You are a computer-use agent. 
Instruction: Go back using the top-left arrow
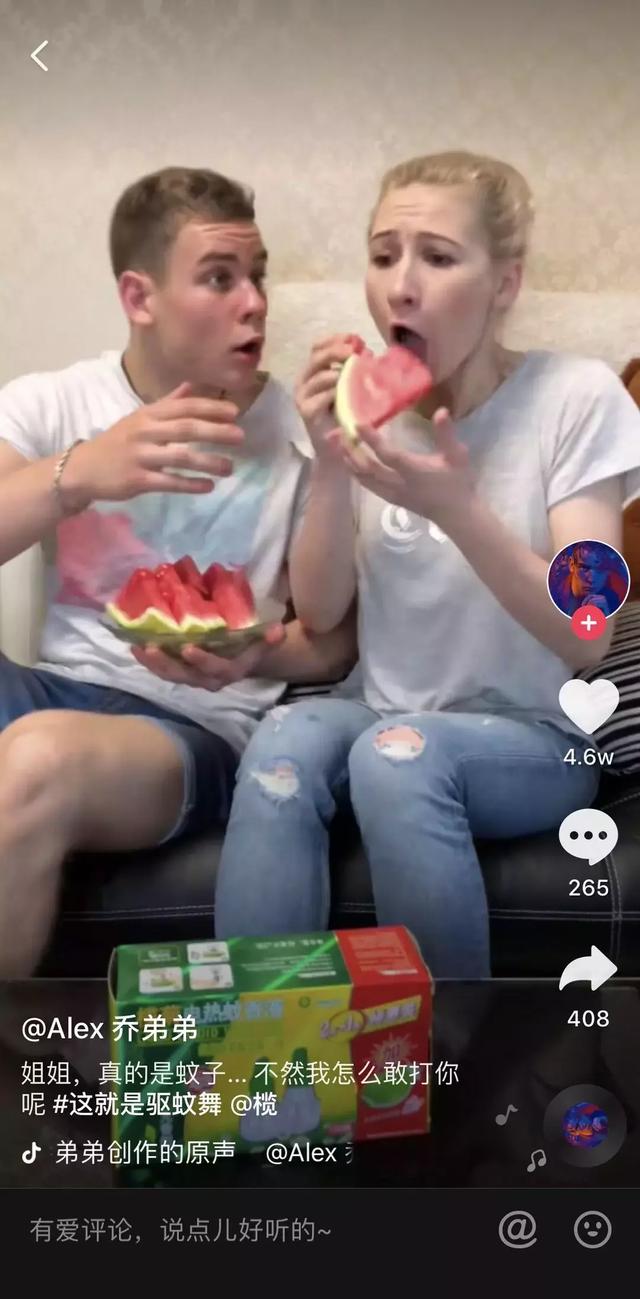pyautogui.click(x=40, y=56)
